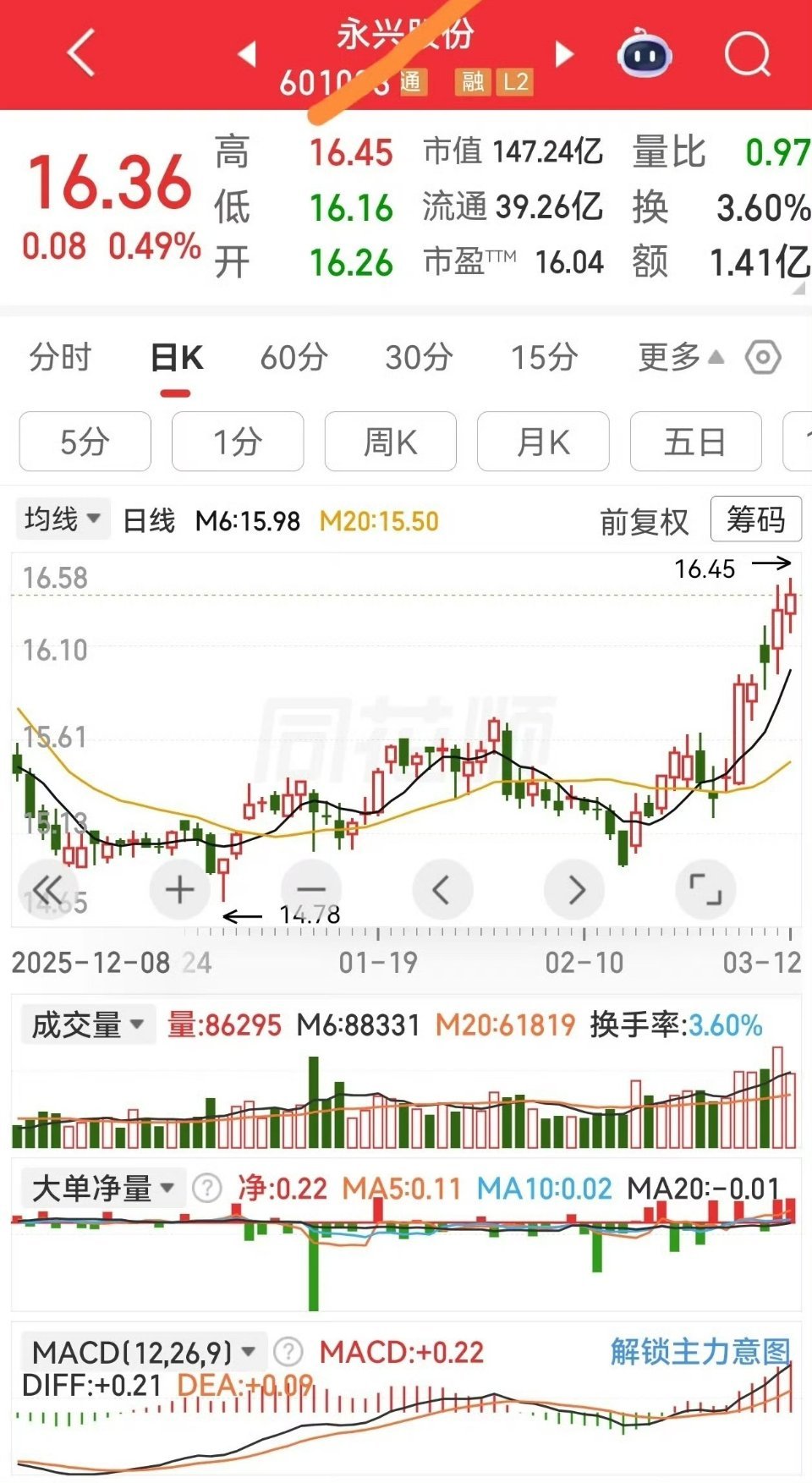Switch to the previous stock arrow

point(247,54)
